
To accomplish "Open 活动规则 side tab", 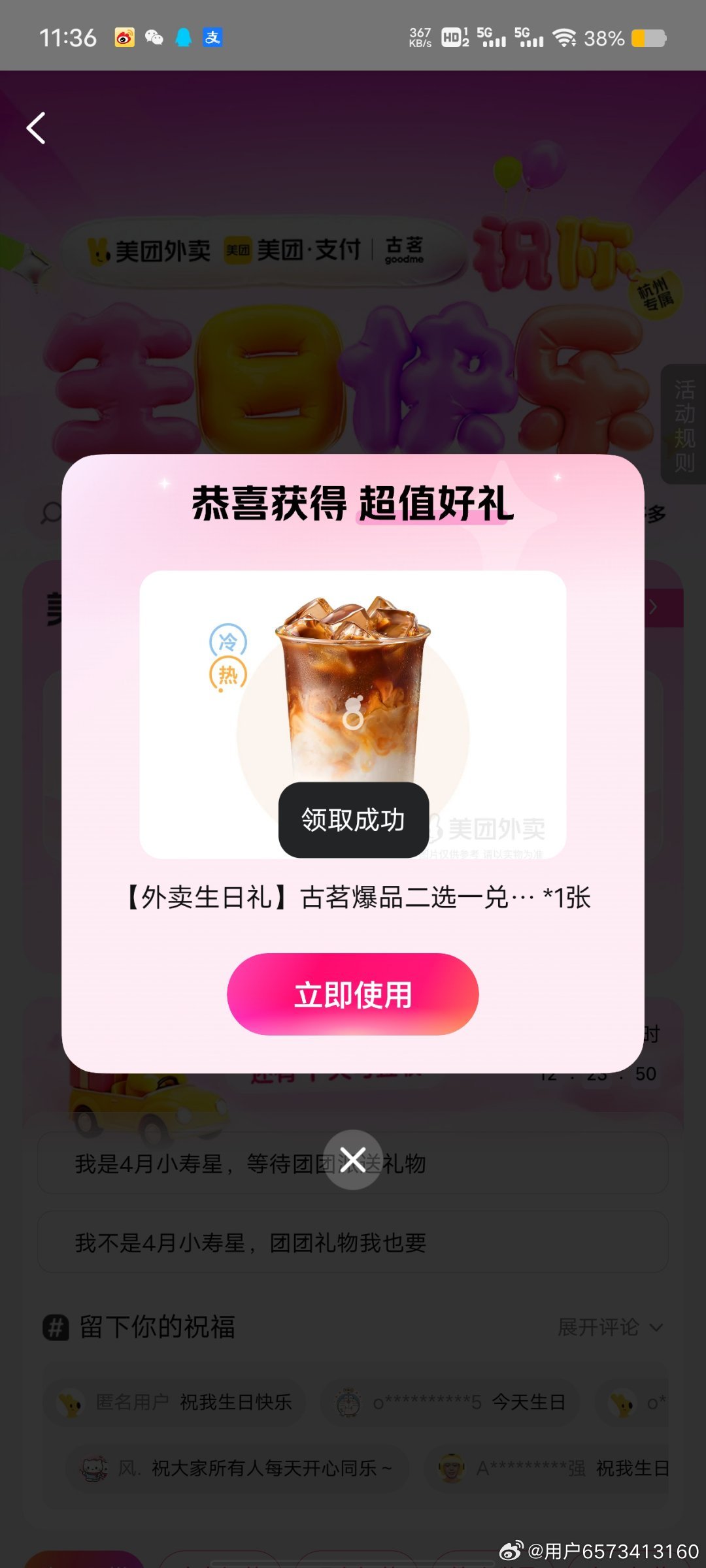I will [684, 425].
